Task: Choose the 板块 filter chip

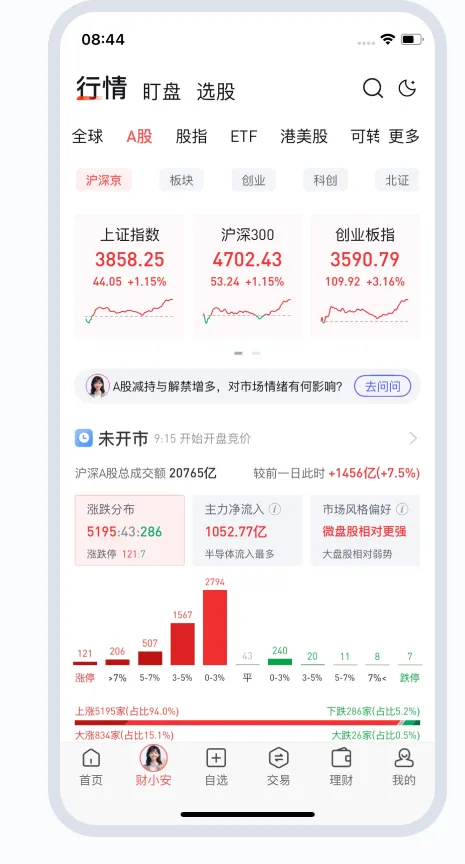Action: coord(181,180)
